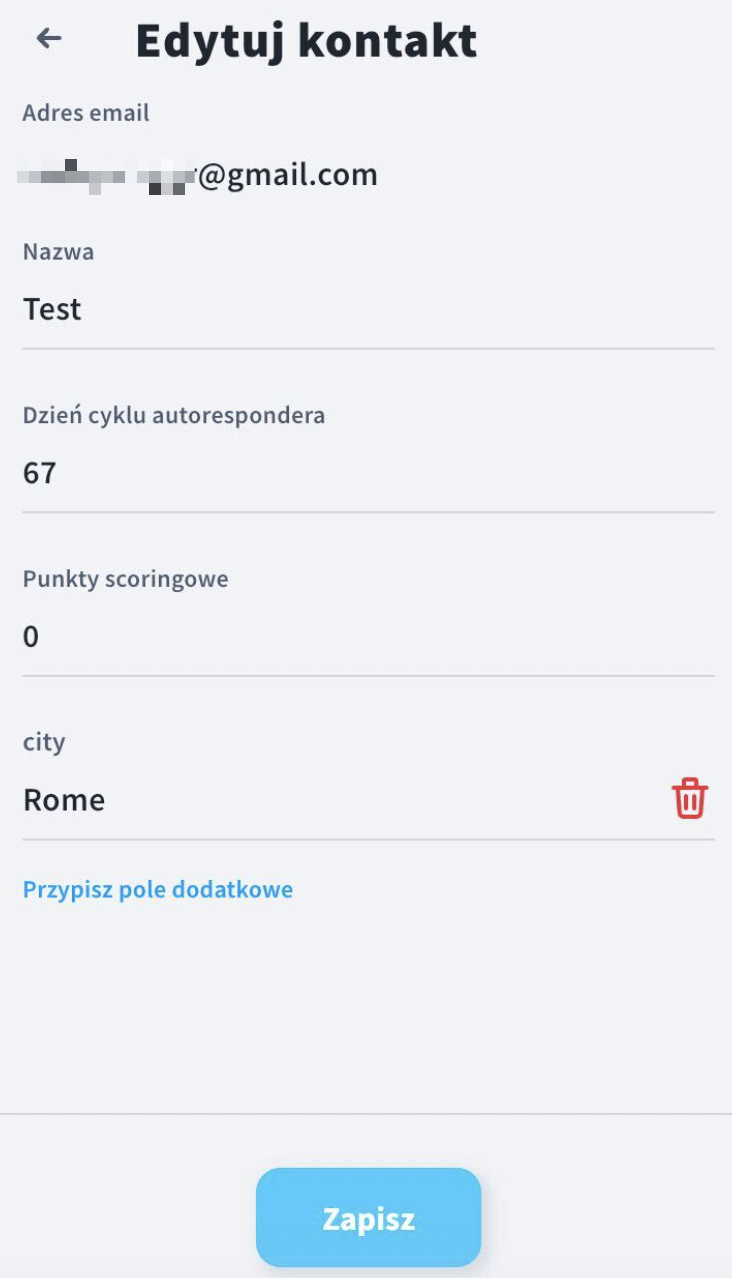
Task: Delete the city custom field
Action: click(690, 800)
